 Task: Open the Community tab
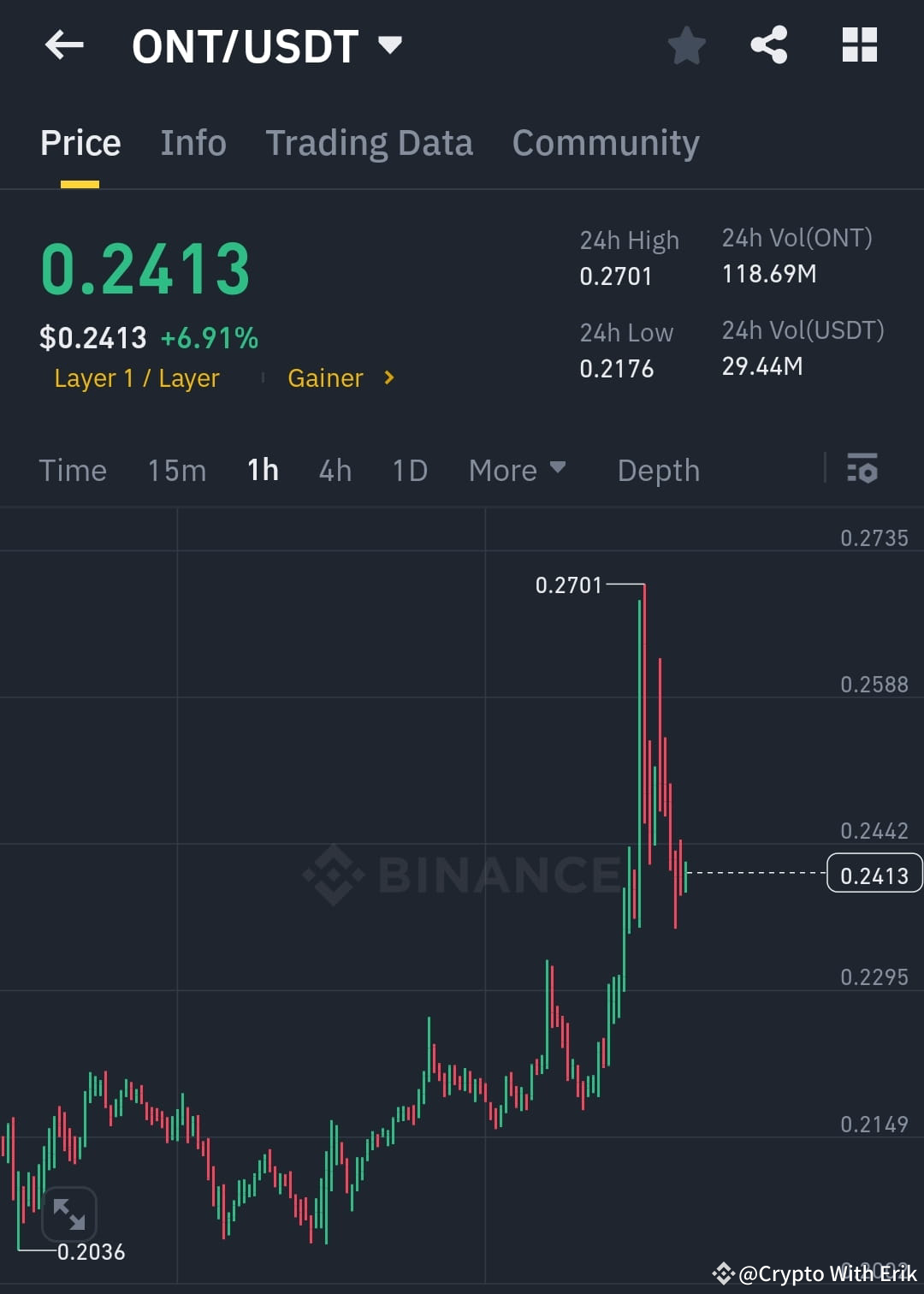click(x=606, y=142)
